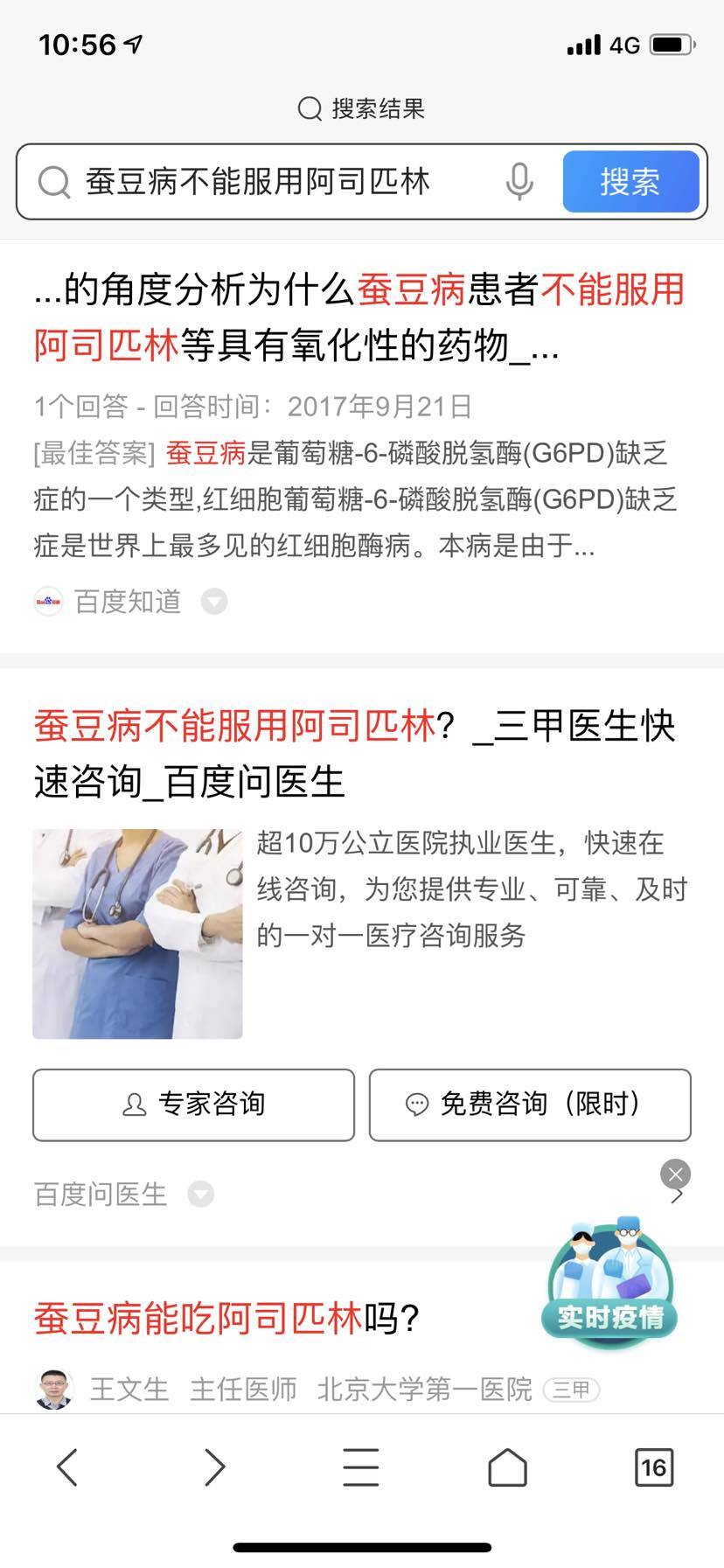Viewport: 724px width, 1568px height.
Task: Go back to the previous page
Action: coord(67,1467)
